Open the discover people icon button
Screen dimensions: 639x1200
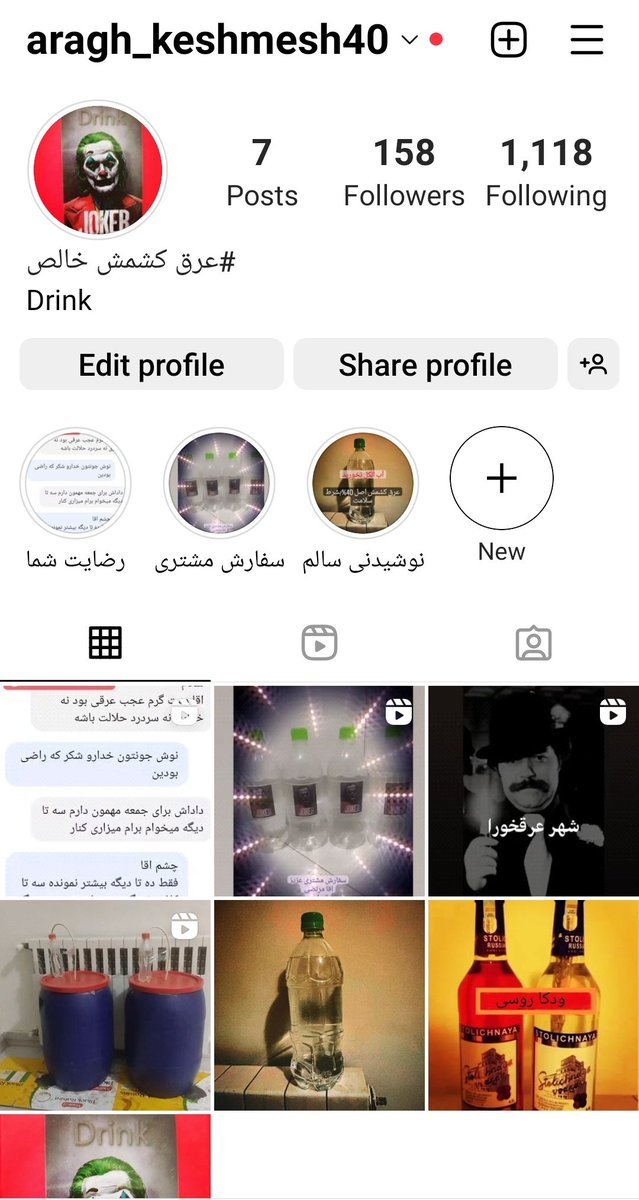pyautogui.click(x=593, y=365)
